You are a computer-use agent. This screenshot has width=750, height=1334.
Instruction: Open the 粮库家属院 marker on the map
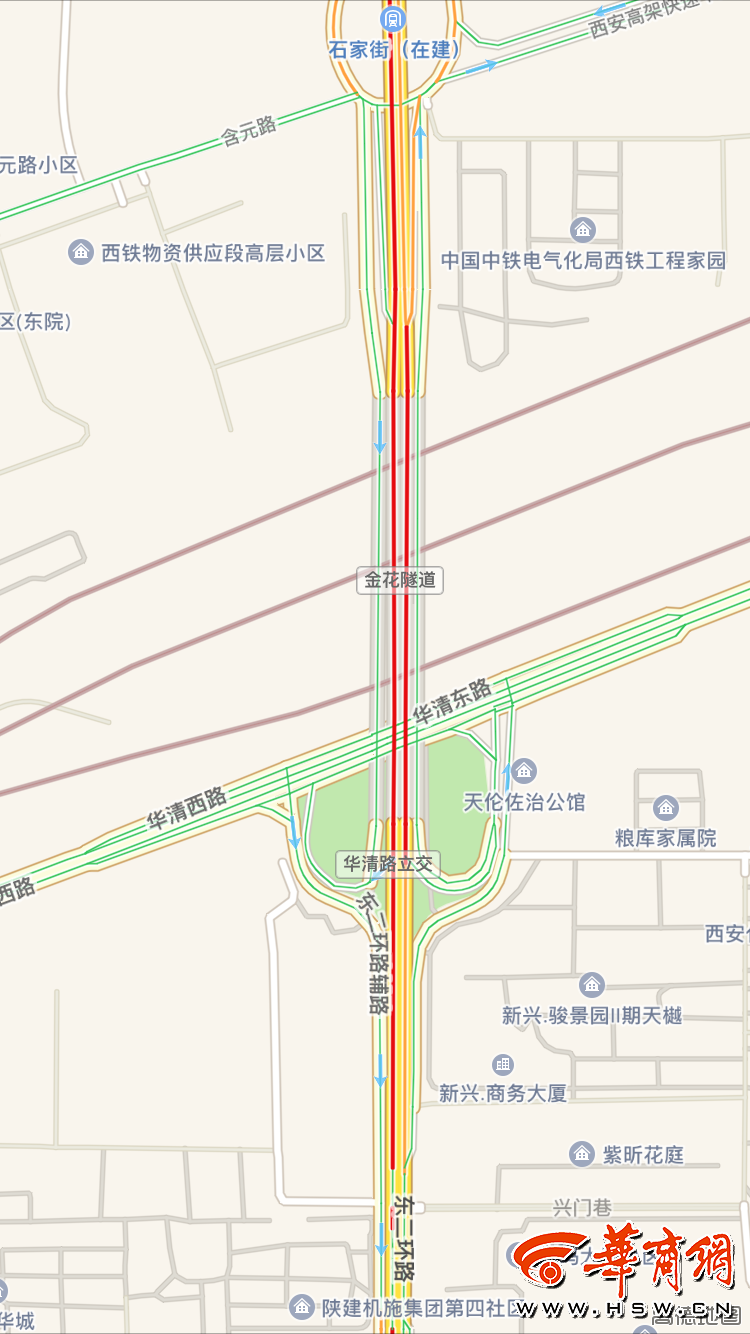[666, 808]
